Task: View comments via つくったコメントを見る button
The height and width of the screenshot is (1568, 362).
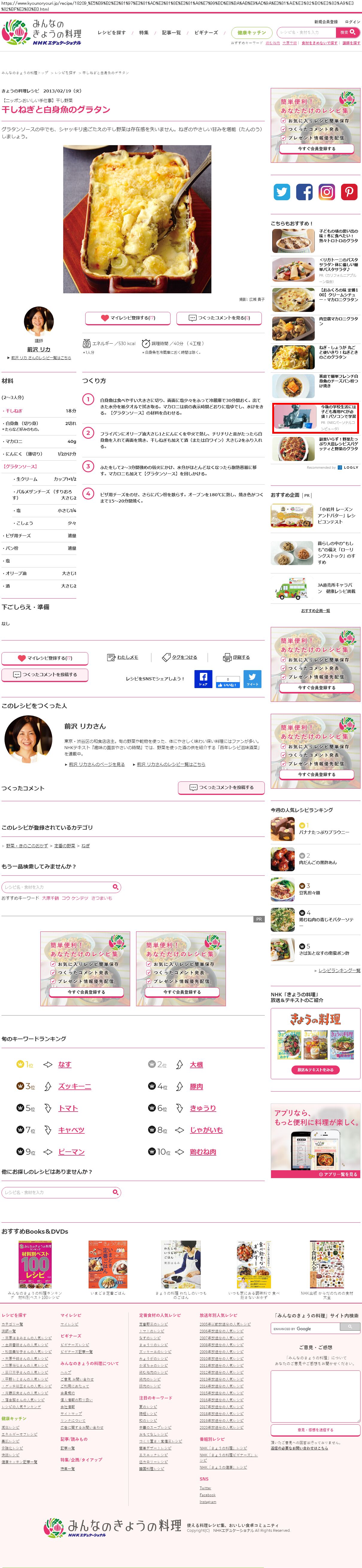Action: tap(219, 318)
